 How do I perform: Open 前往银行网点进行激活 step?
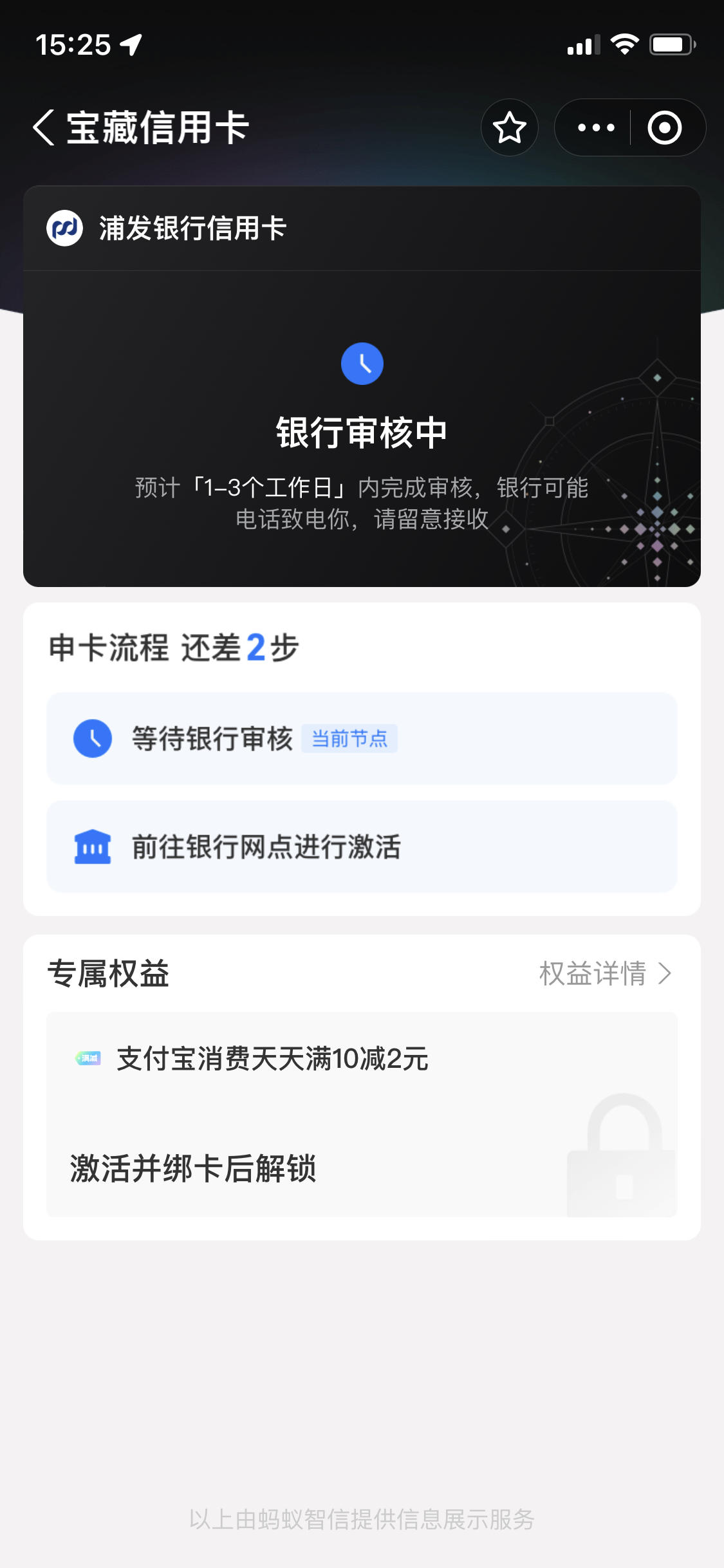[362, 847]
